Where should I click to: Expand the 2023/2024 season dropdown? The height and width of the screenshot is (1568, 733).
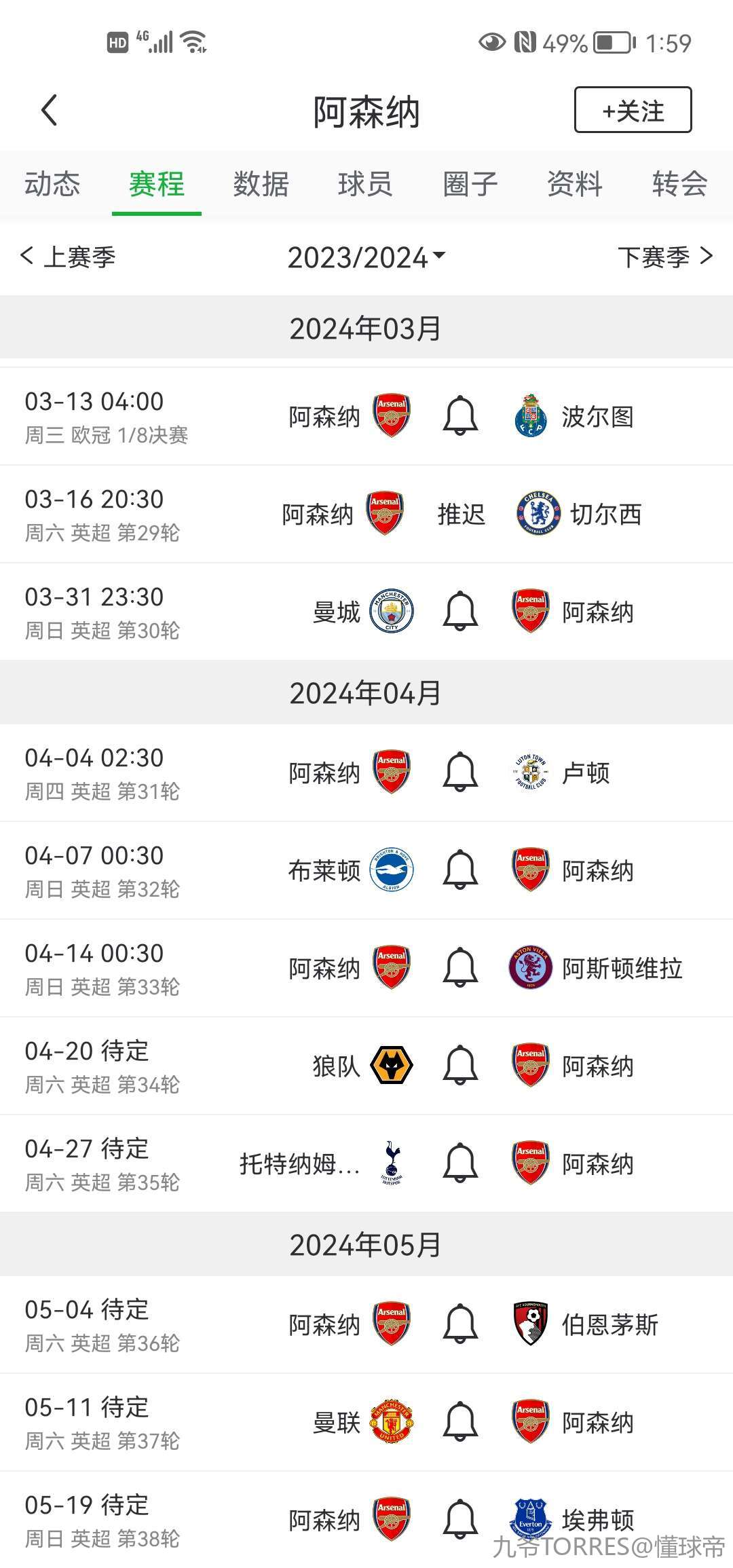[x=366, y=257]
